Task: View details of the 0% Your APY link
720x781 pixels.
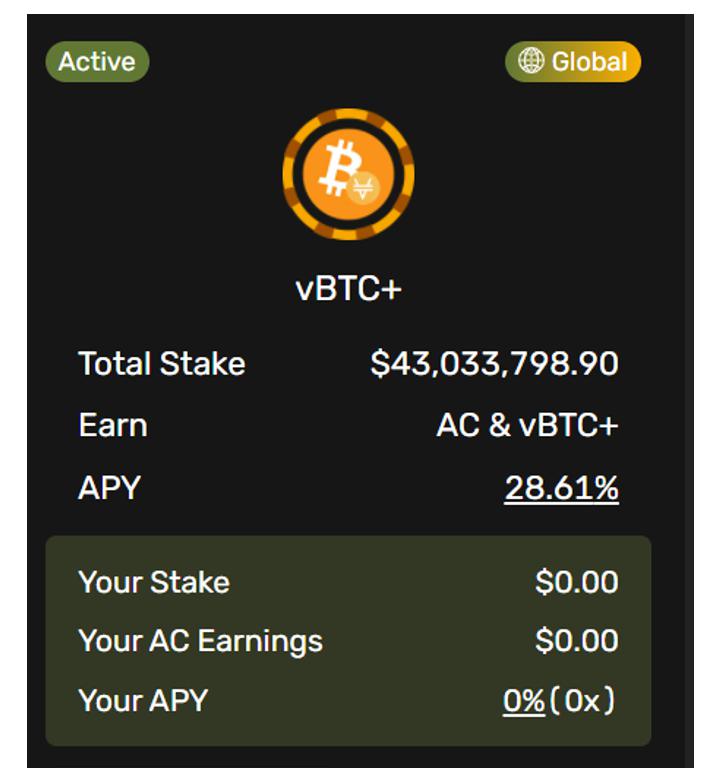Action: click(x=523, y=701)
